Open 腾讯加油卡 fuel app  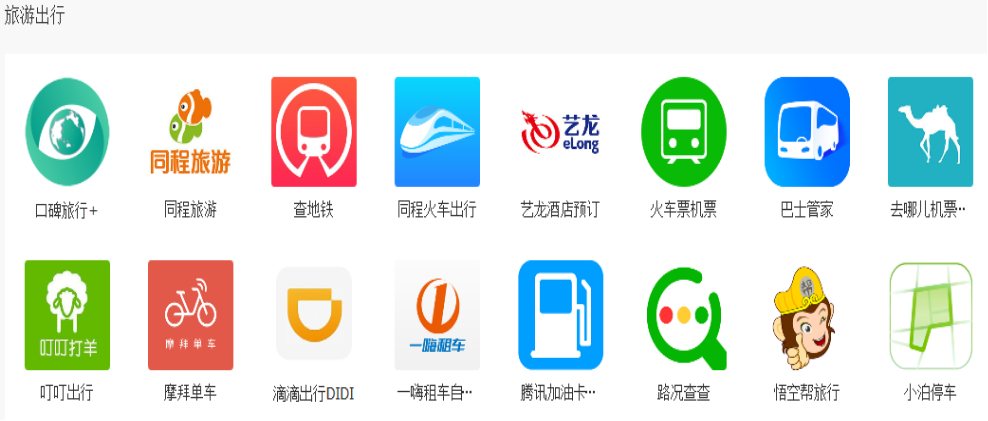click(560, 316)
